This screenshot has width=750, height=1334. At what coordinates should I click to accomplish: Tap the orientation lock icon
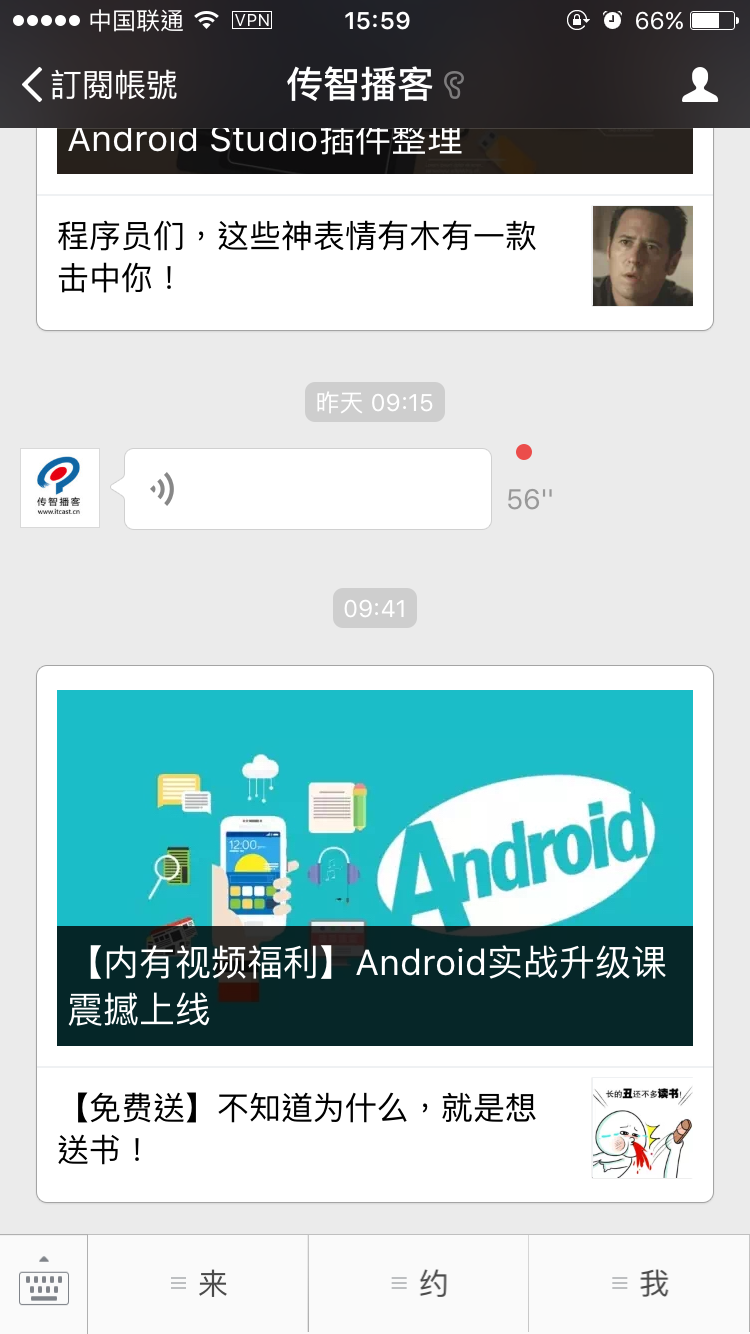[580, 18]
